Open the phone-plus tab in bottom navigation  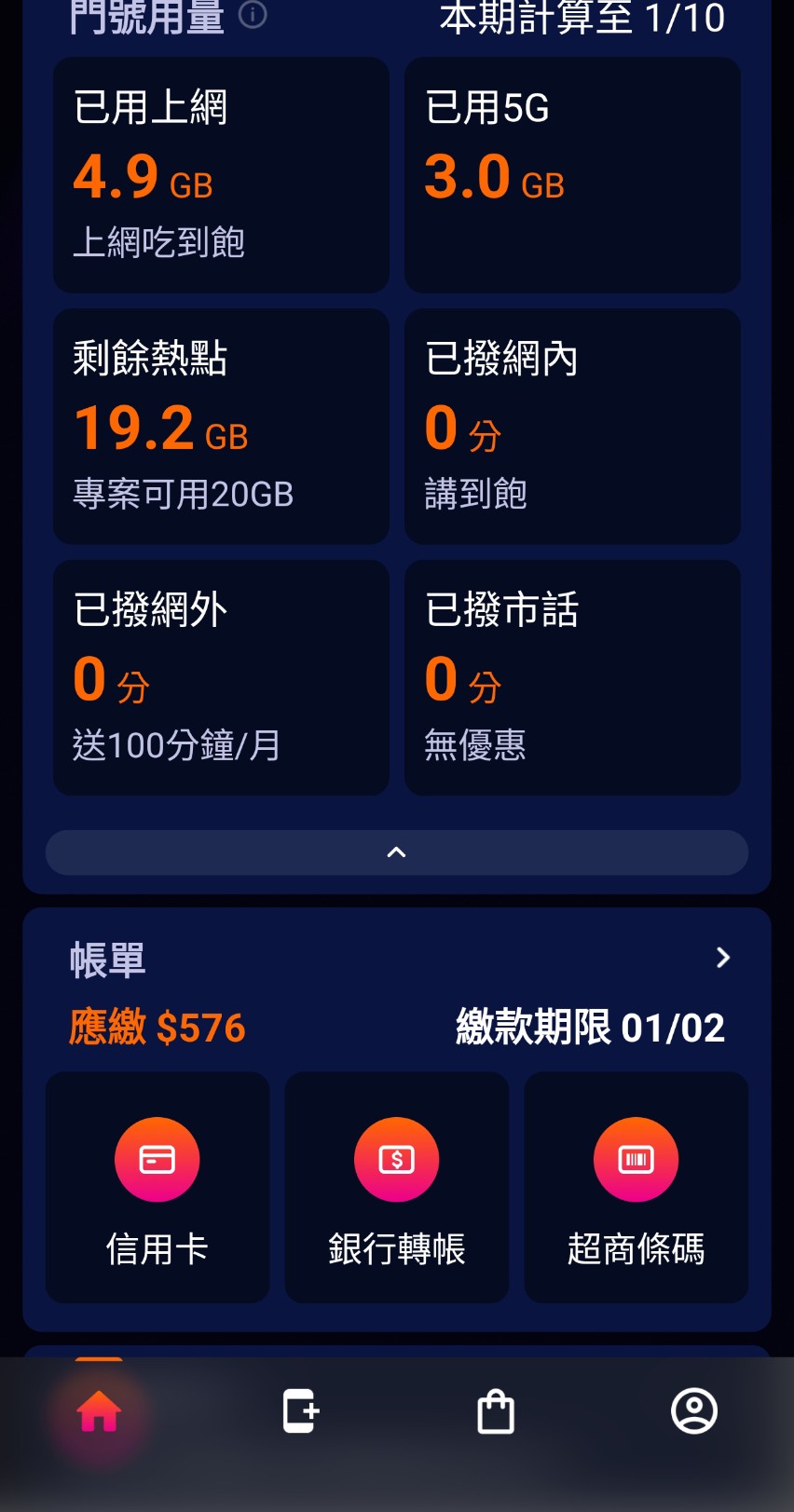tap(300, 1411)
